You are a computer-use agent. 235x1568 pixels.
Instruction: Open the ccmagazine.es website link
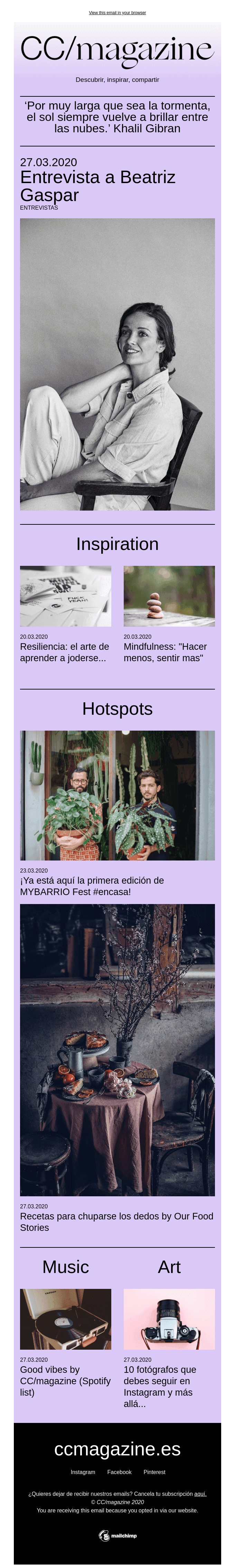click(x=117, y=1449)
